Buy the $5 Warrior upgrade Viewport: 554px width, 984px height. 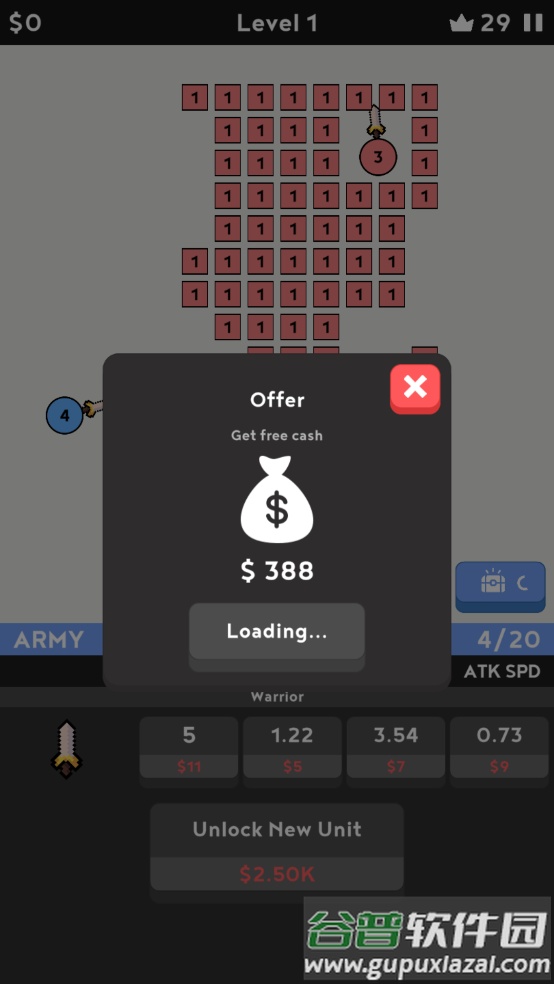[x=292, y=749]
